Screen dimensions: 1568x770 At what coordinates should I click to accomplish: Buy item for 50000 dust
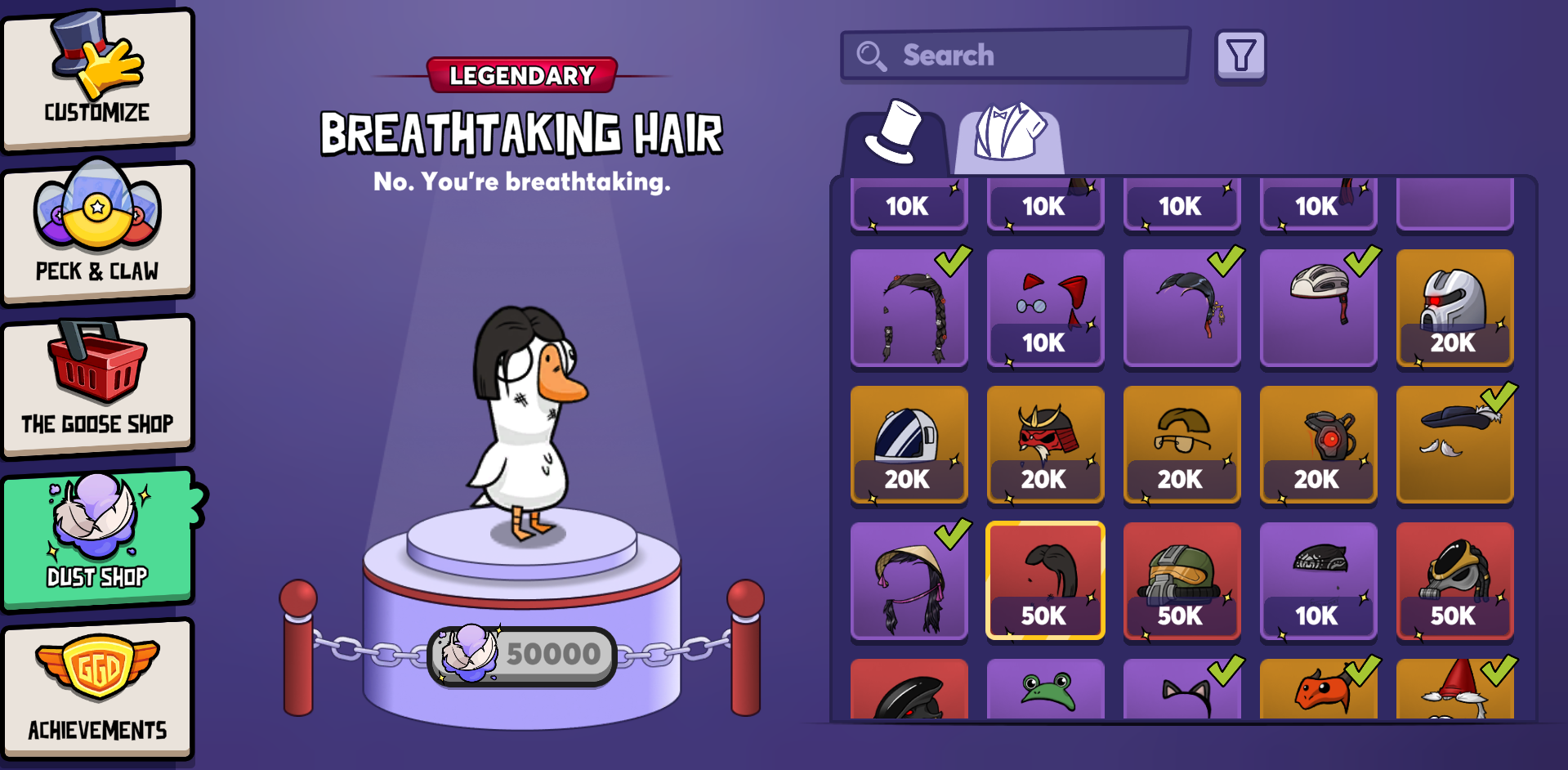(x=522, y=655)
